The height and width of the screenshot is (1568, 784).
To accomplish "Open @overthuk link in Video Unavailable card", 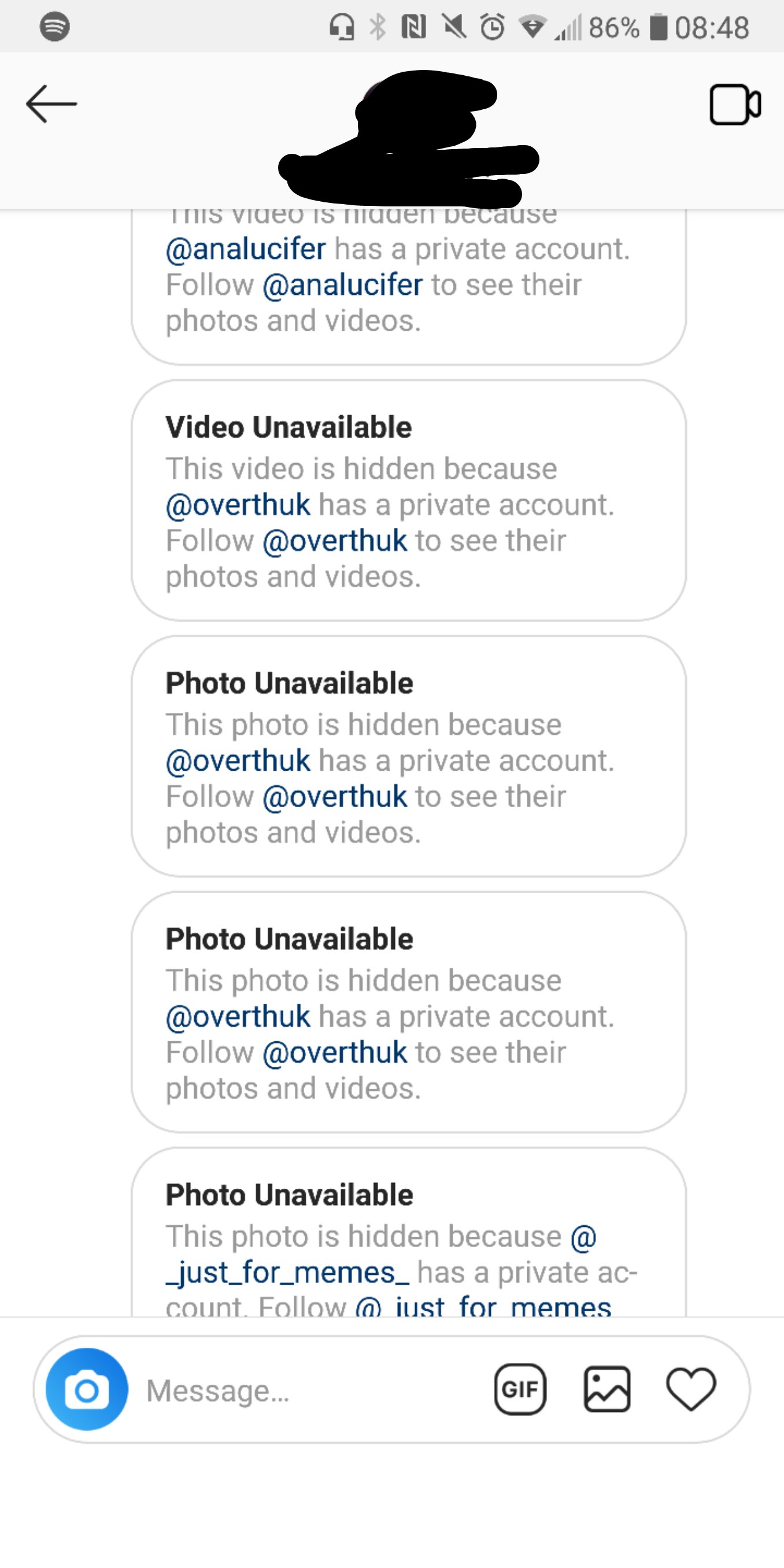I will [x=238, y=505].
